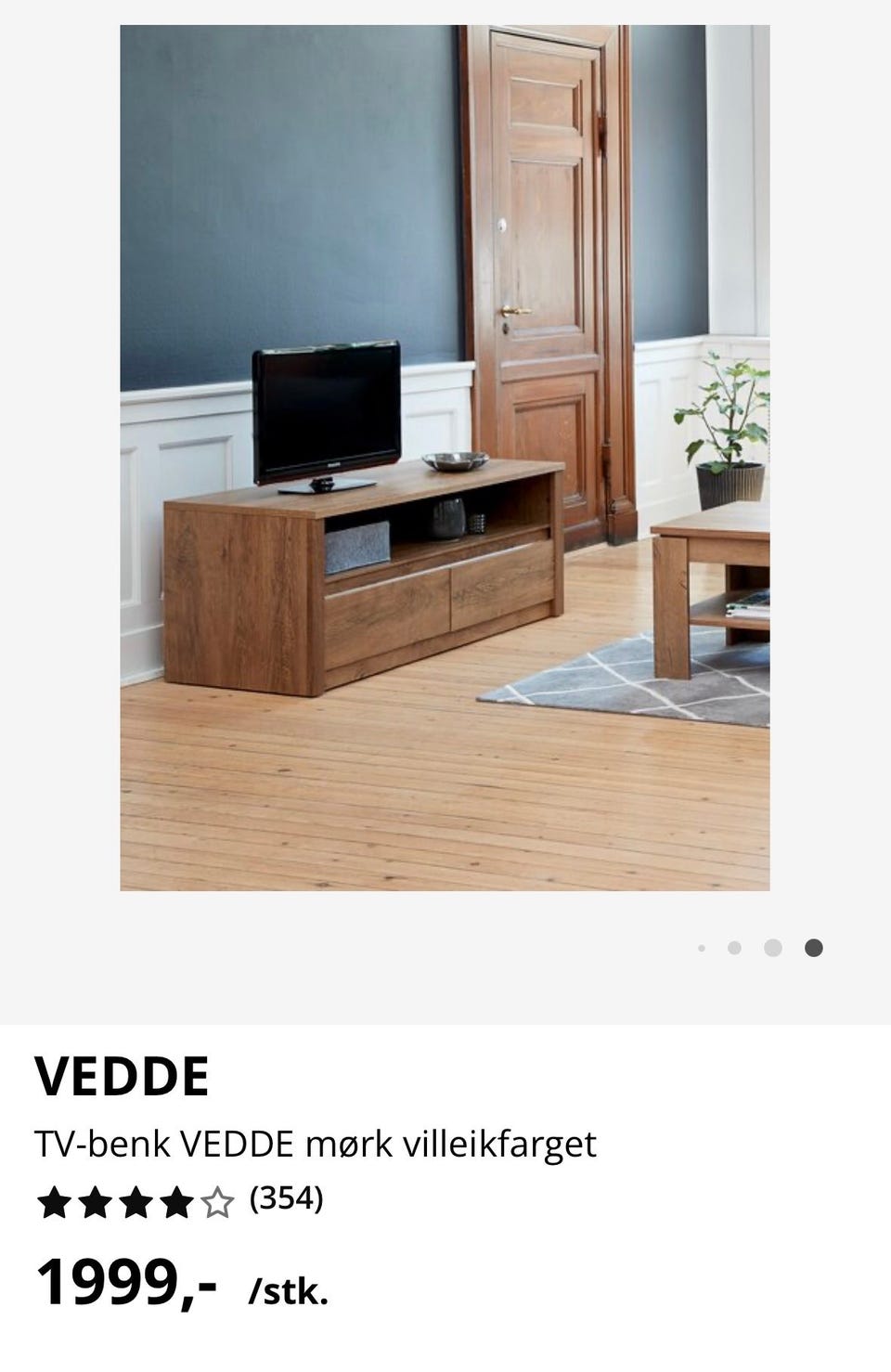Click the fourth filled rating star
The width and height of the screenshot is (891, 1372).
[x=175, y=1201]
